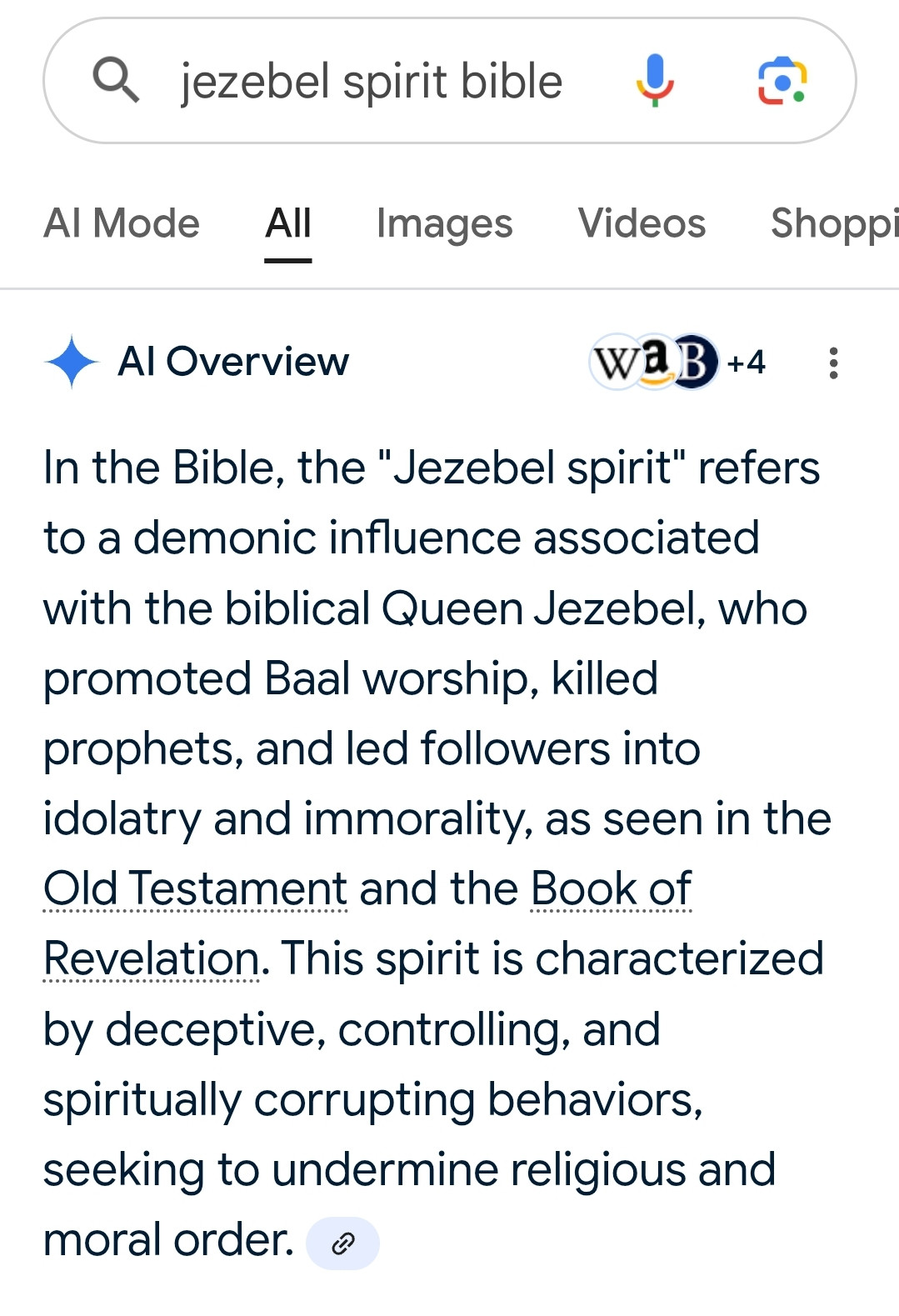
Task: Open the Shopping tab
Action: [833, 223]
